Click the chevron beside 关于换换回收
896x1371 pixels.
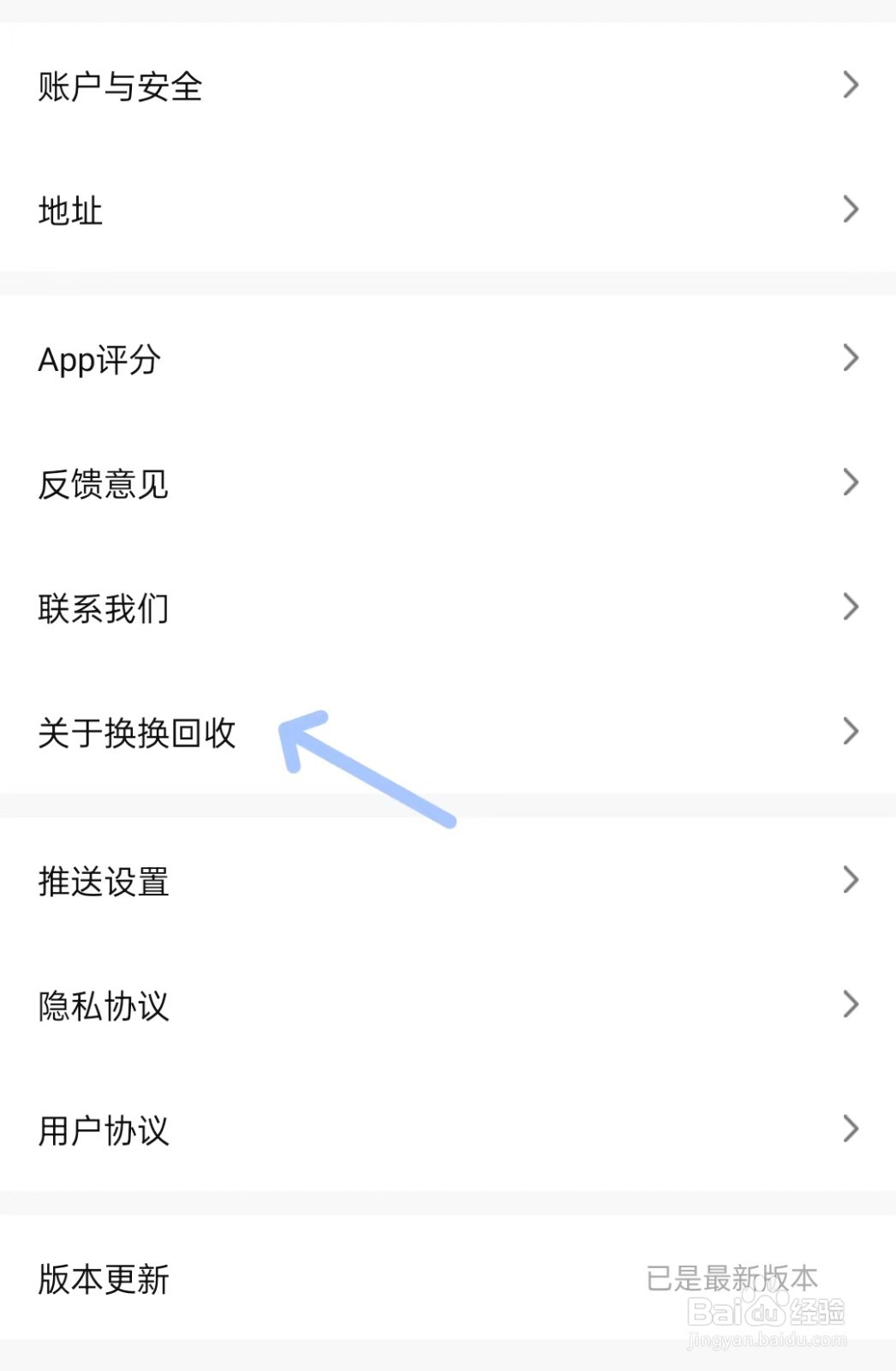click(850, 731)
